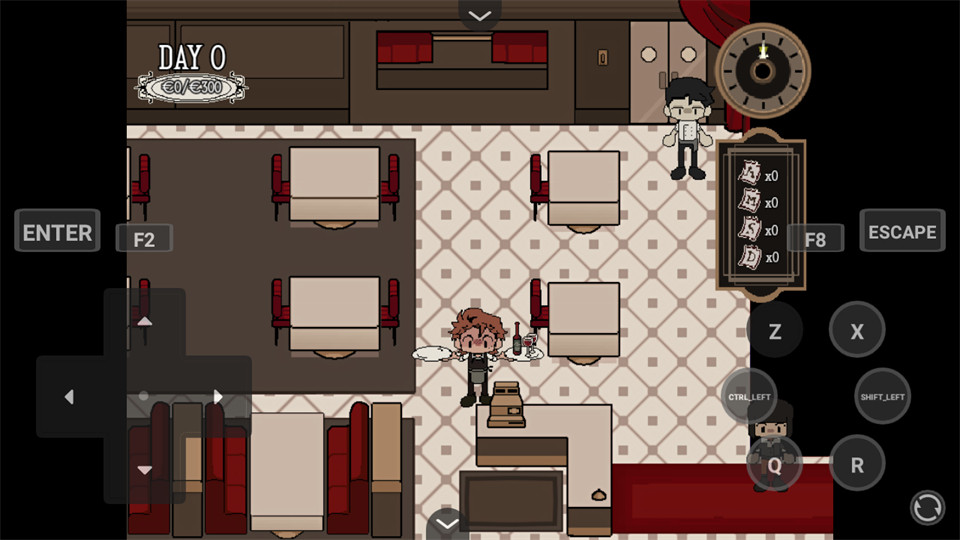Tap the R button
960x540 pixels.
tap(857, 464)
